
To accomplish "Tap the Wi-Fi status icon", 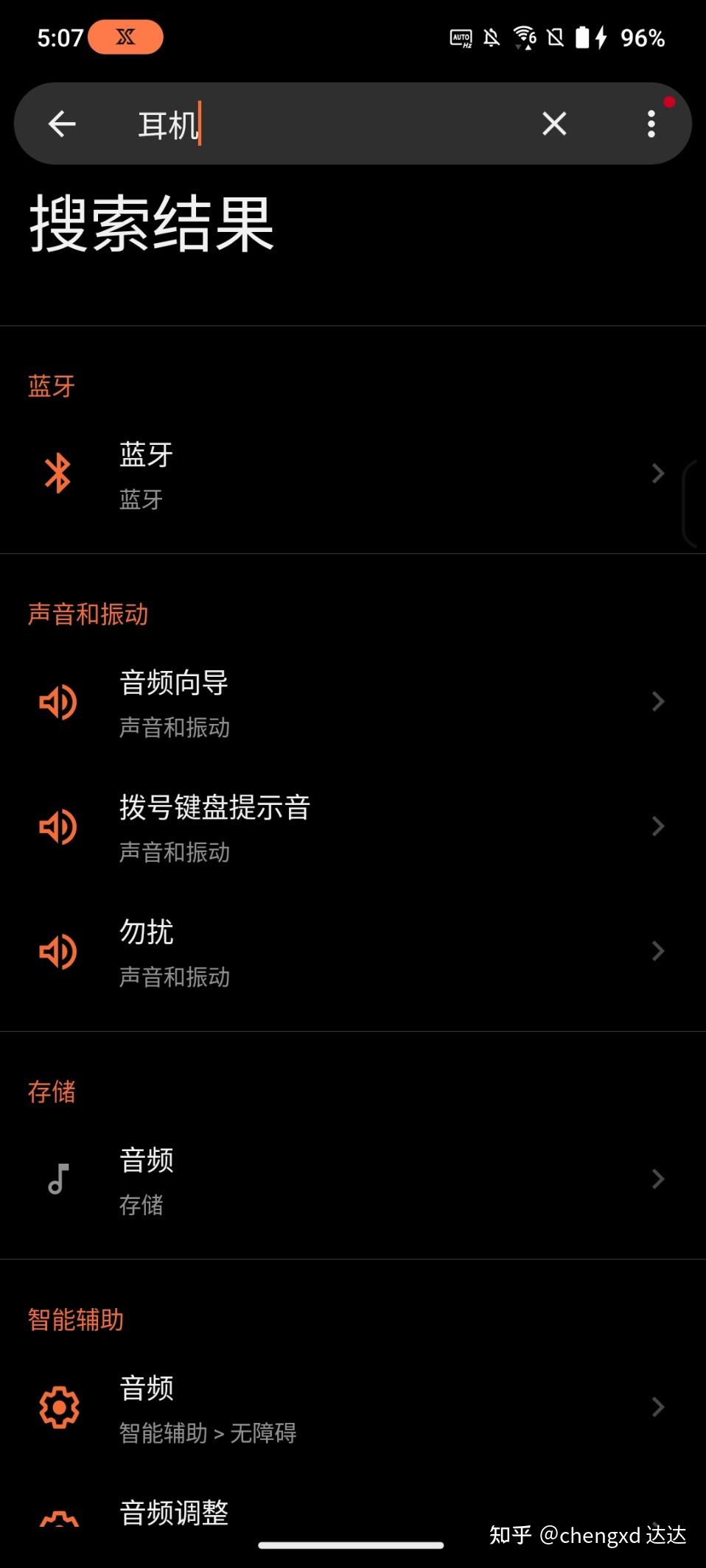I will click(524, 37).
